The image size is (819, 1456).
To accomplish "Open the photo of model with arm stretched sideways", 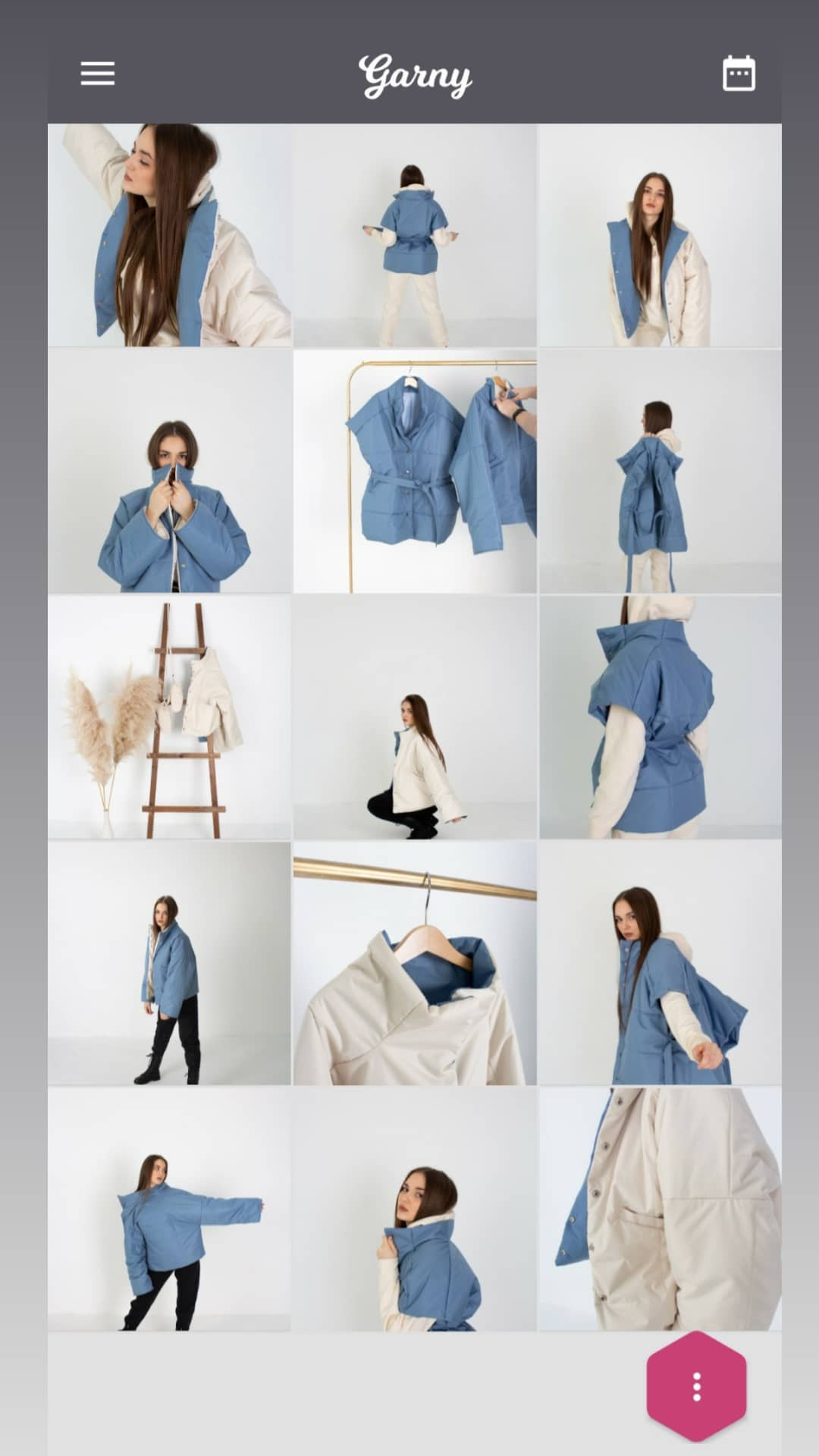I will [169, 1209].
